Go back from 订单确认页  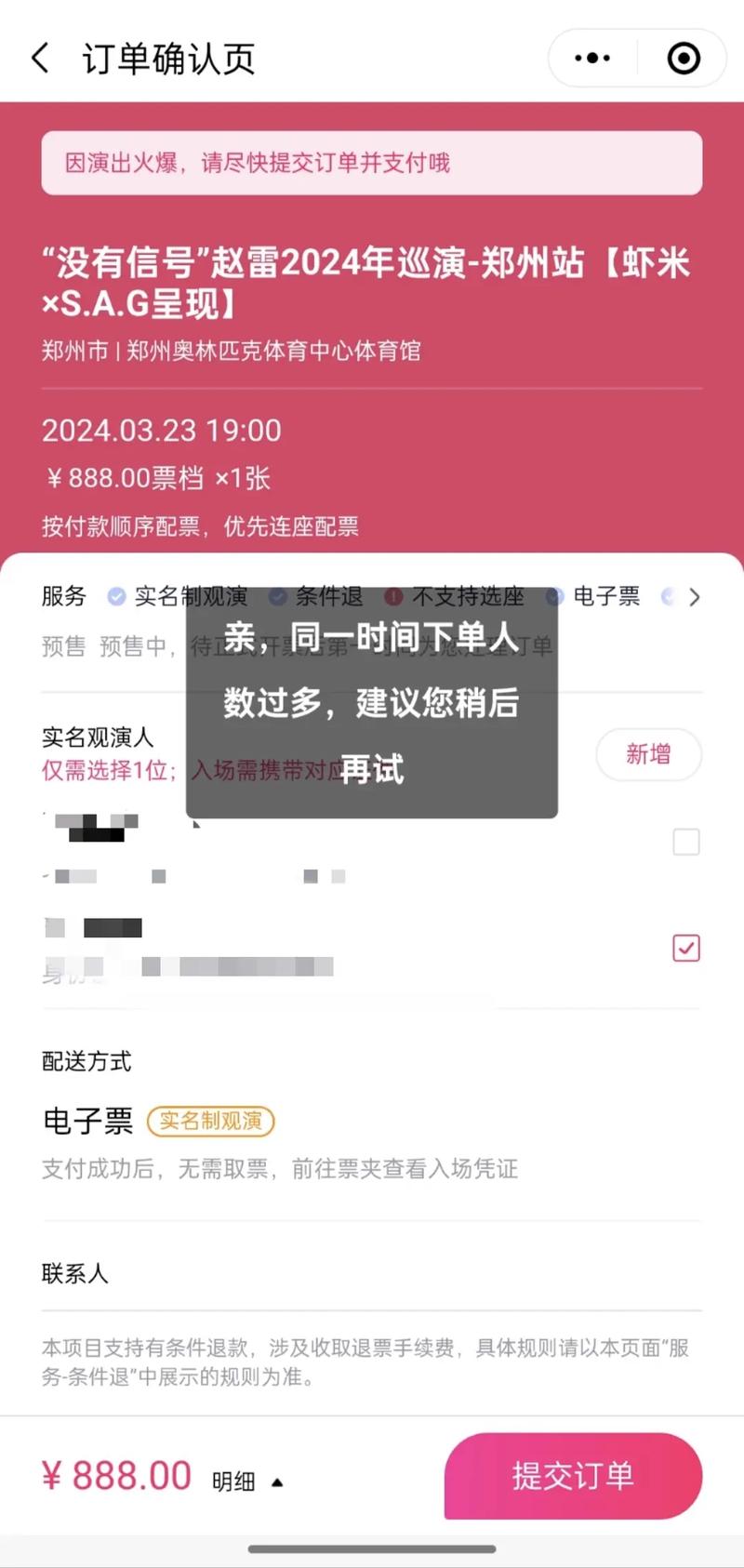(40, 59)
